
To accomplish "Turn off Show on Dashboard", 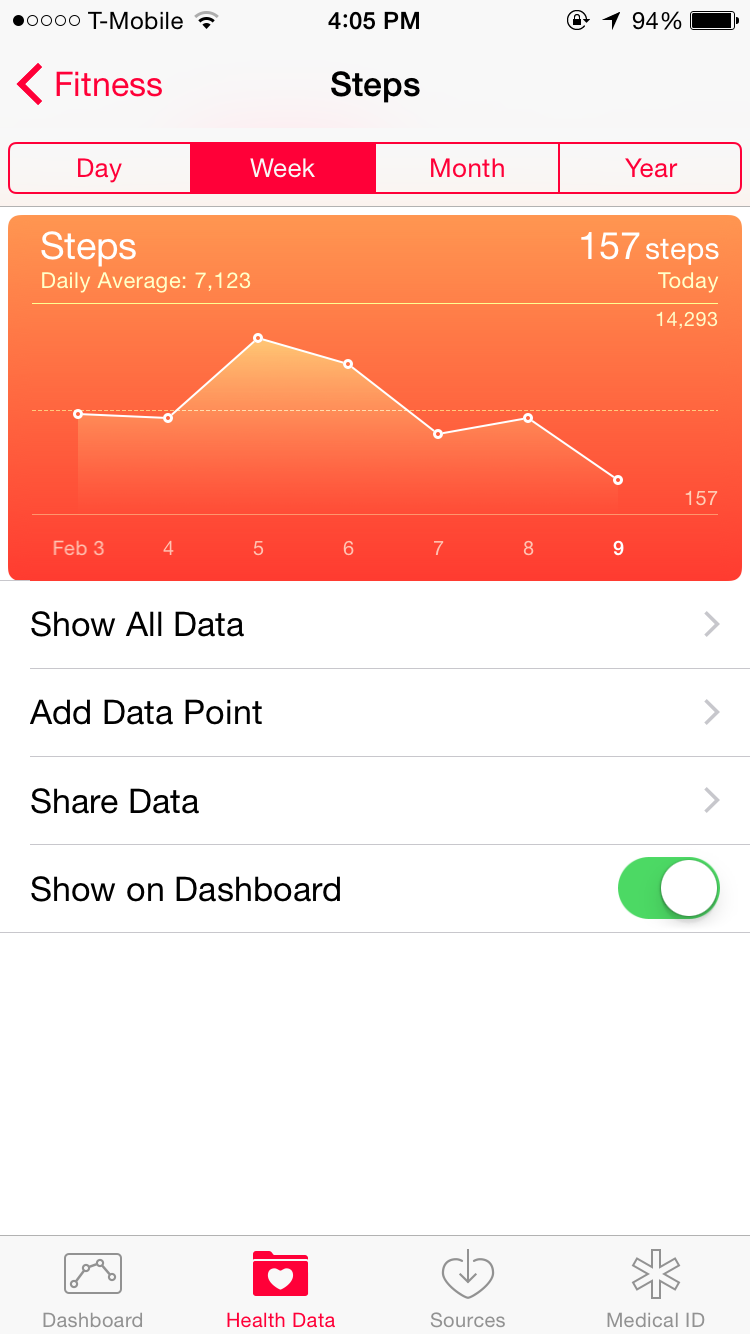I will coord(668,888).
